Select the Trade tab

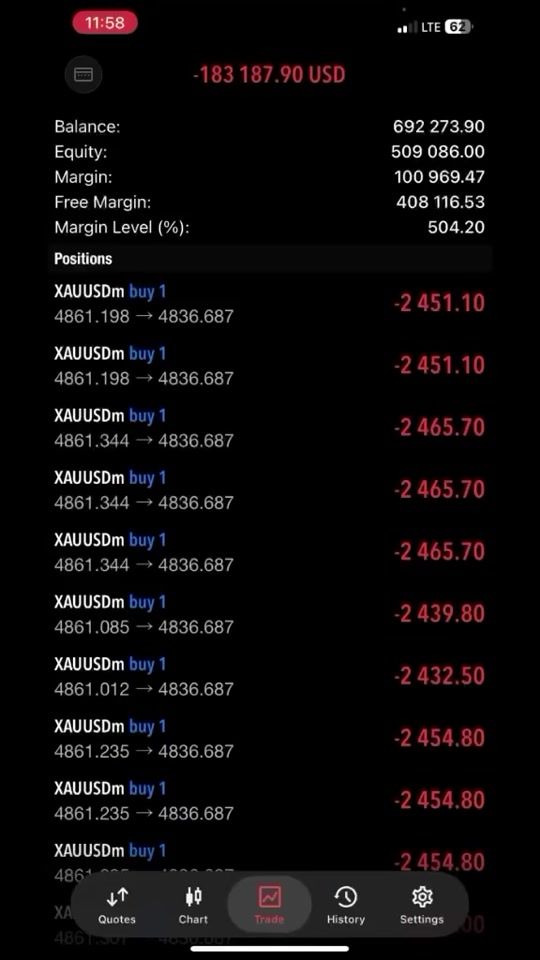269,906
